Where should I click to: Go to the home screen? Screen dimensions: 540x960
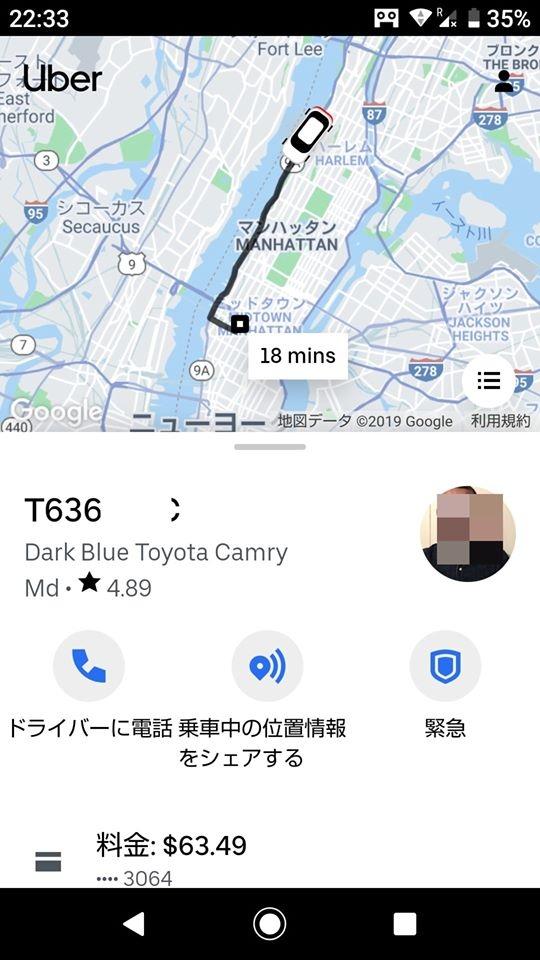269,924
